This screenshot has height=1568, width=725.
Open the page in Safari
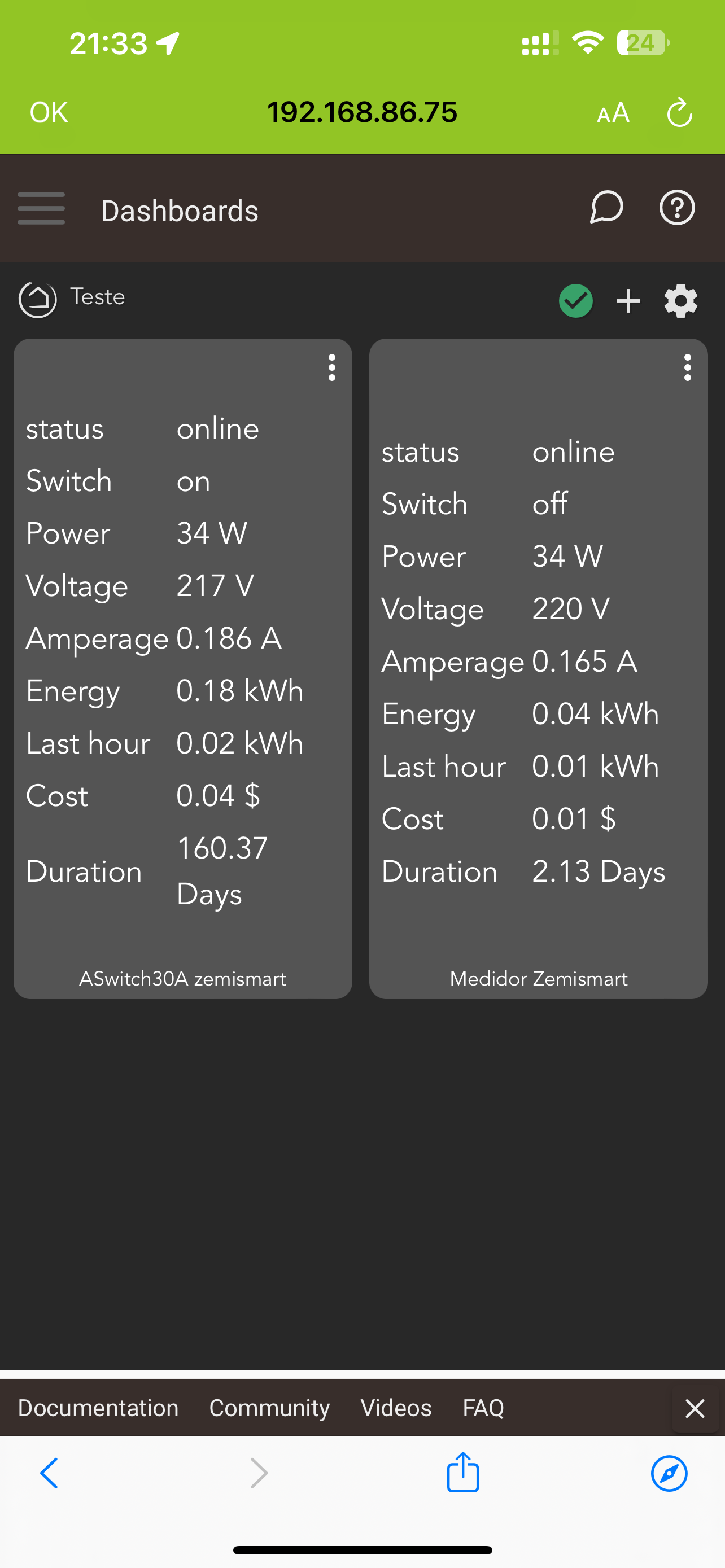tap(669, 1474)
